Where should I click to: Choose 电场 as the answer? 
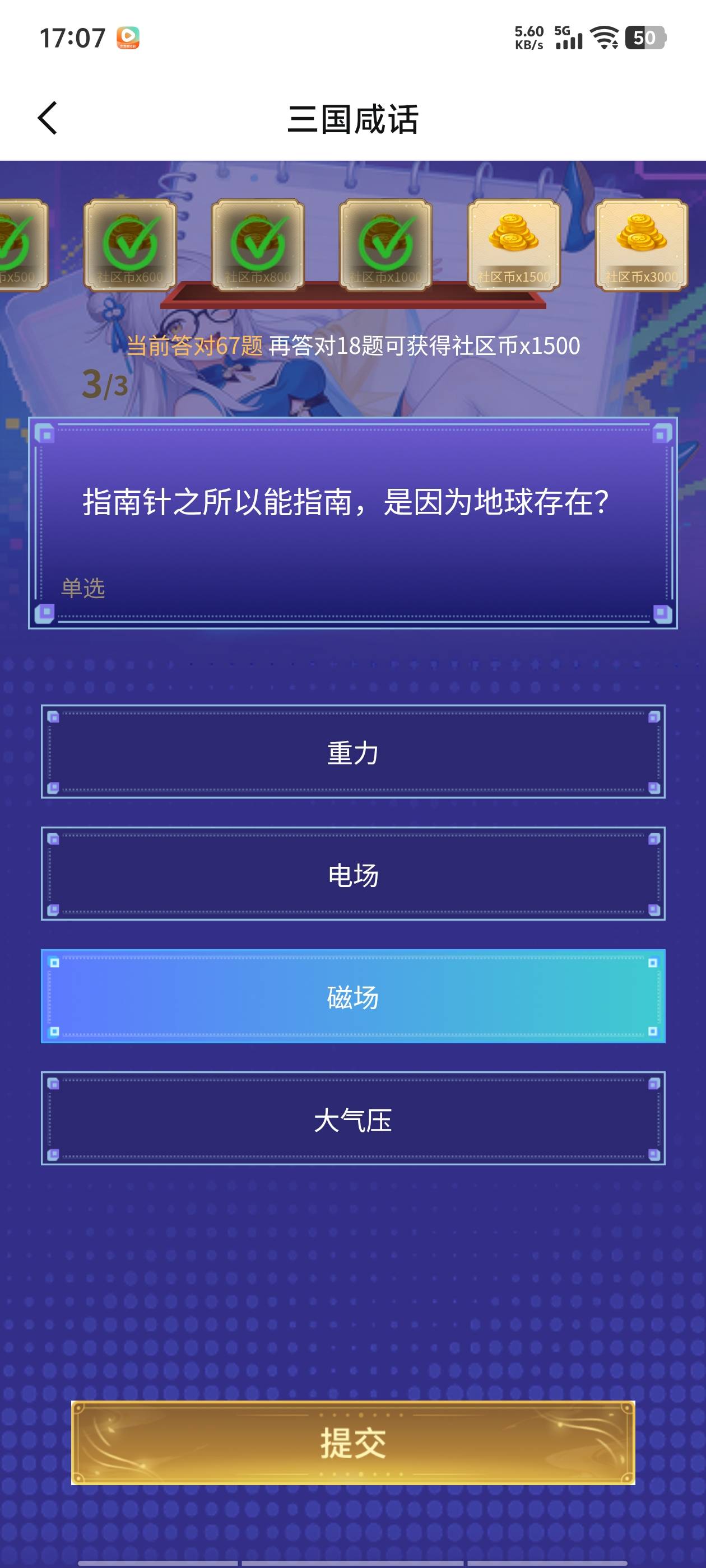352,874
